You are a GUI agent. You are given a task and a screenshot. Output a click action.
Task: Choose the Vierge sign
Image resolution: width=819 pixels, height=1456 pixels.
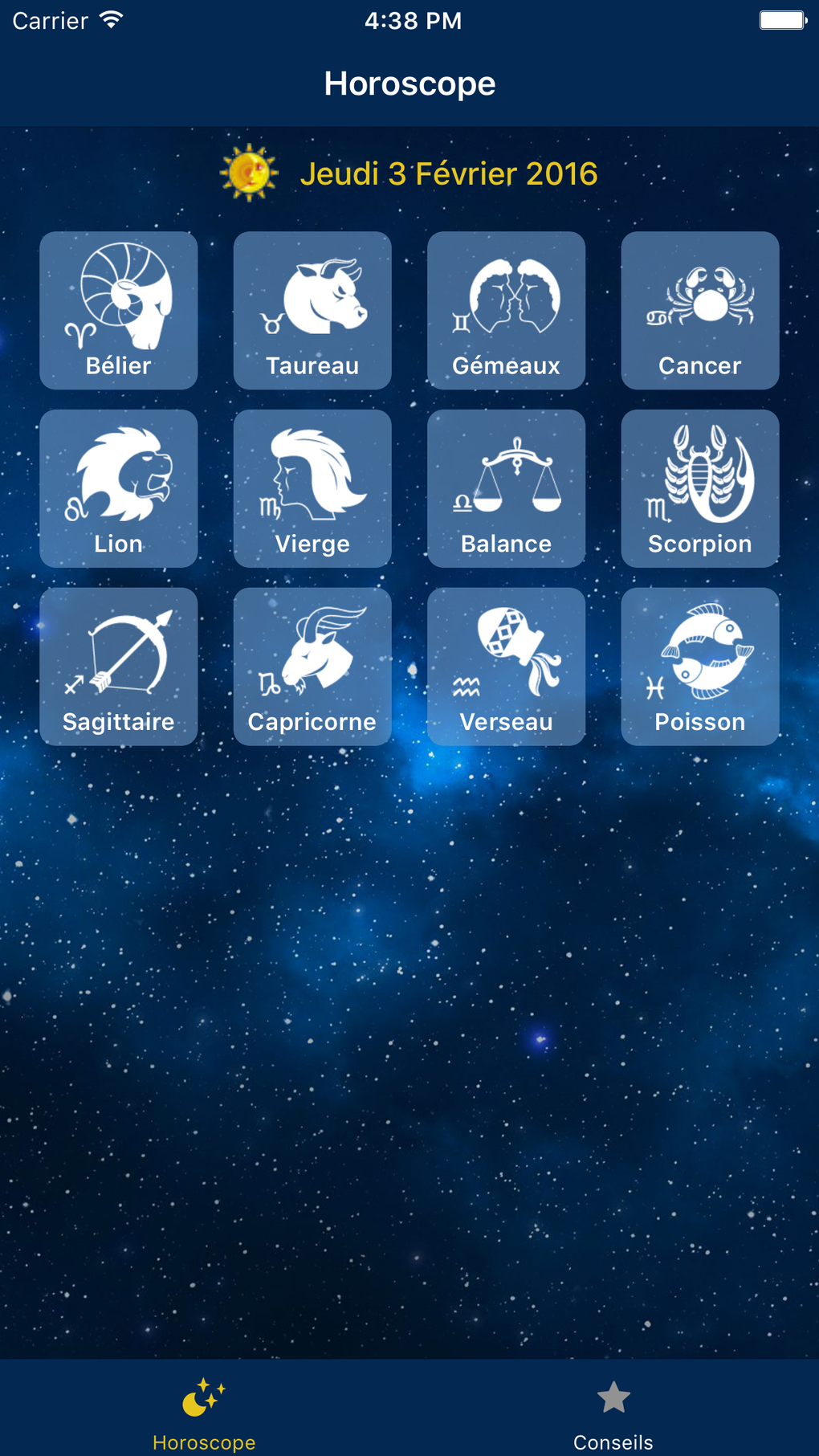coord(312,488)
